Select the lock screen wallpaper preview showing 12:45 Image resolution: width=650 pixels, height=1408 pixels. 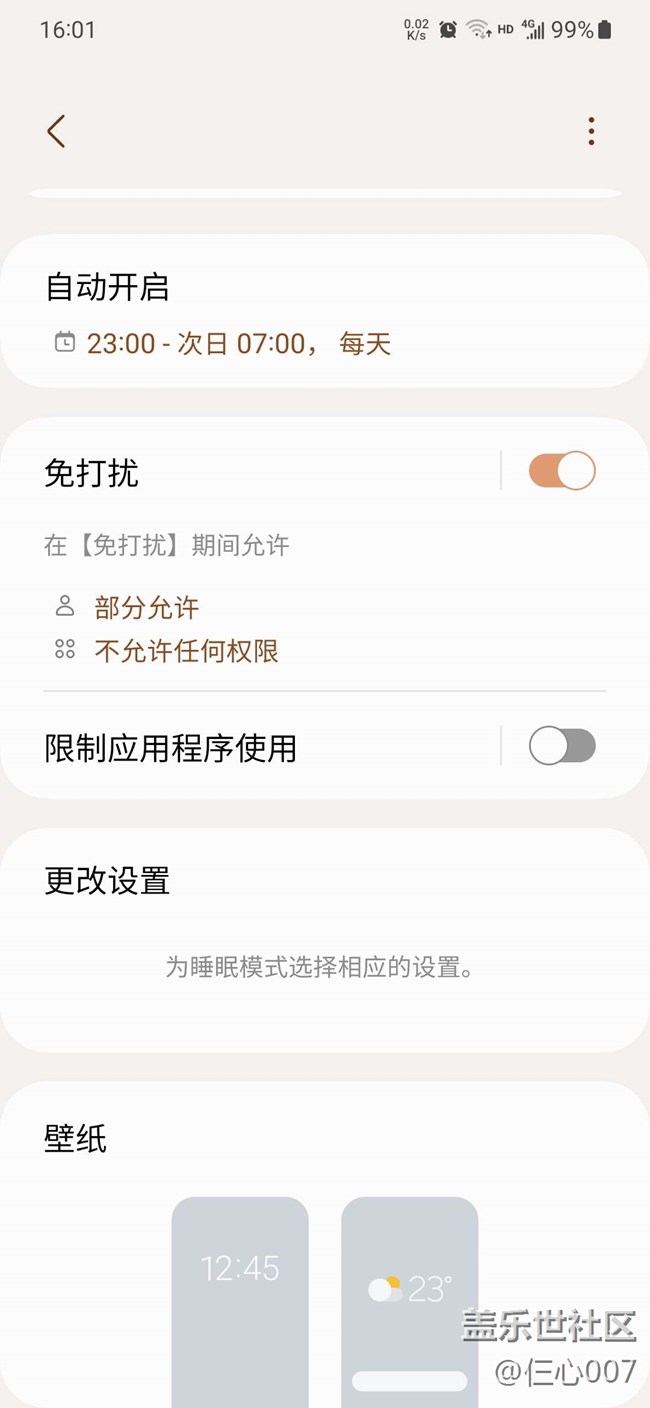point(240,1302)
